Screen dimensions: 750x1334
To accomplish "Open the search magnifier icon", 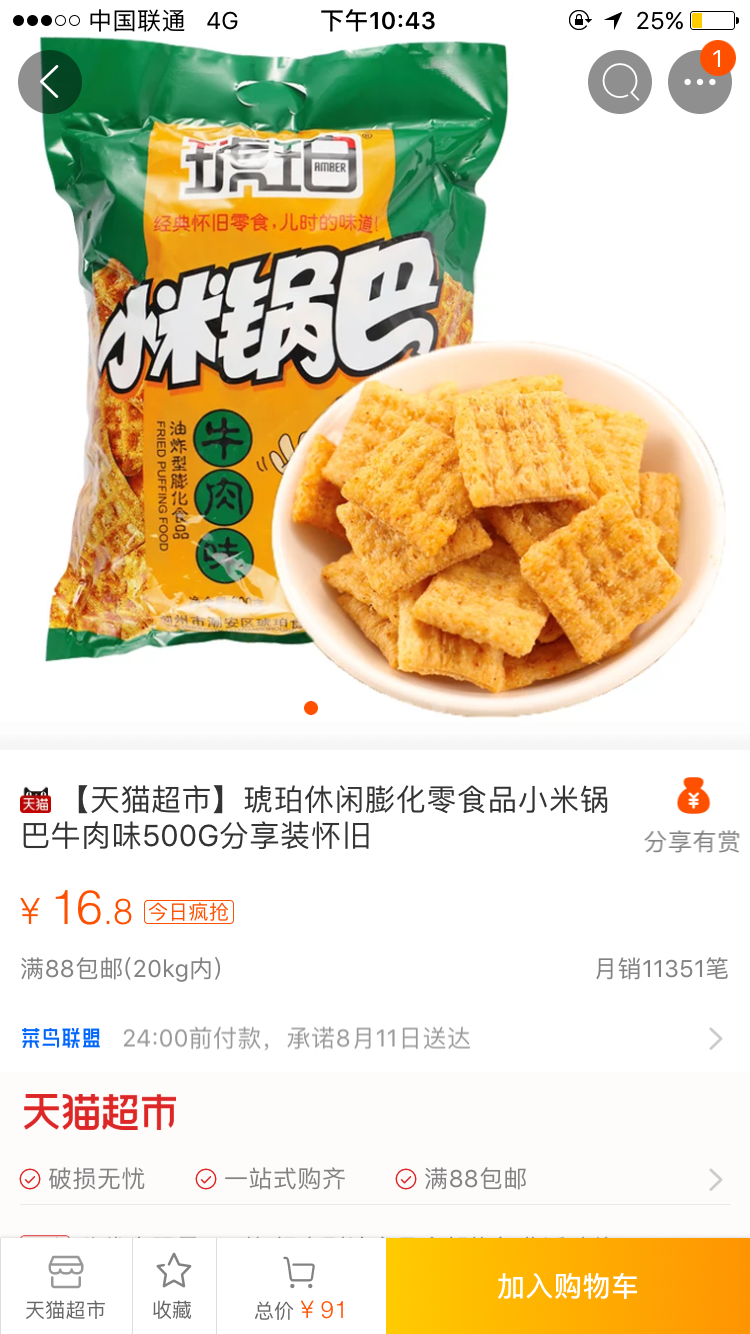I will pyautogui.click(x=620, y=82).
